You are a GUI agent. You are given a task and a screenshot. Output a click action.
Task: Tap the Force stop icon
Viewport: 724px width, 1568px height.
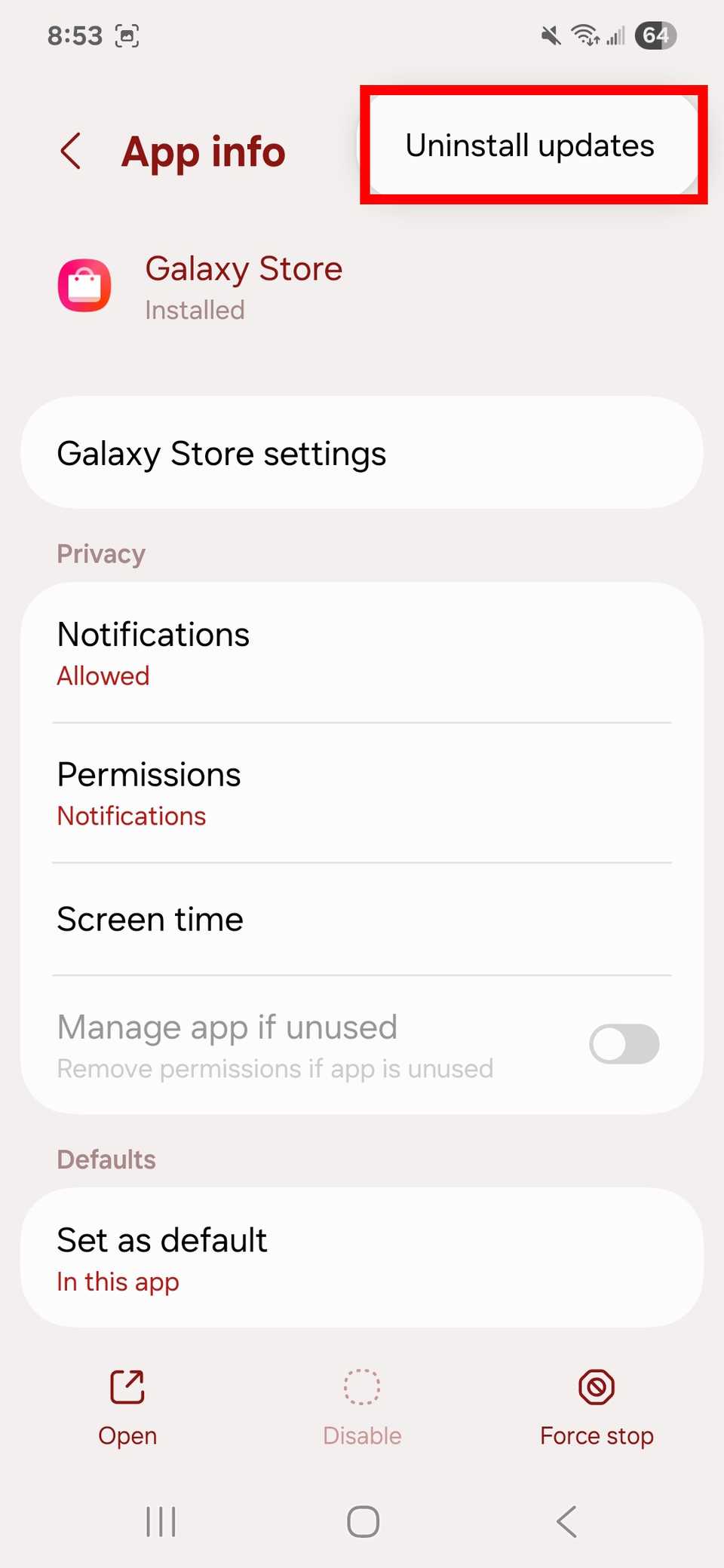[596, 1404]
